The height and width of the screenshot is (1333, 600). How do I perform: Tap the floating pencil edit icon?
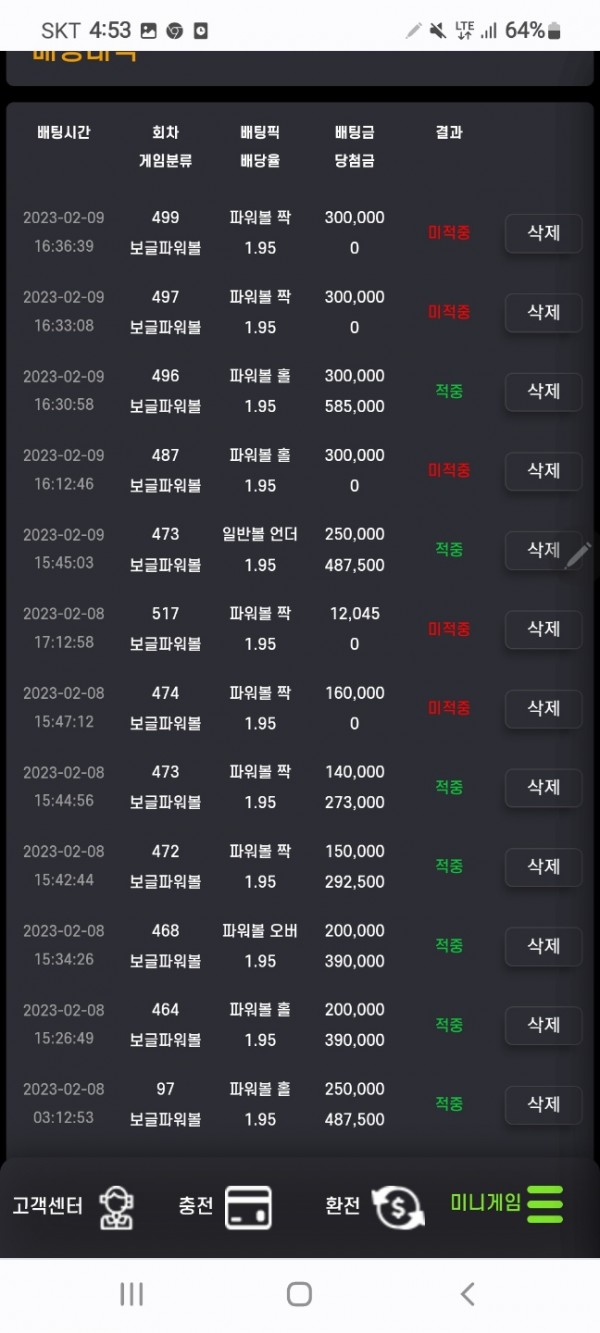tap(577, 556)
